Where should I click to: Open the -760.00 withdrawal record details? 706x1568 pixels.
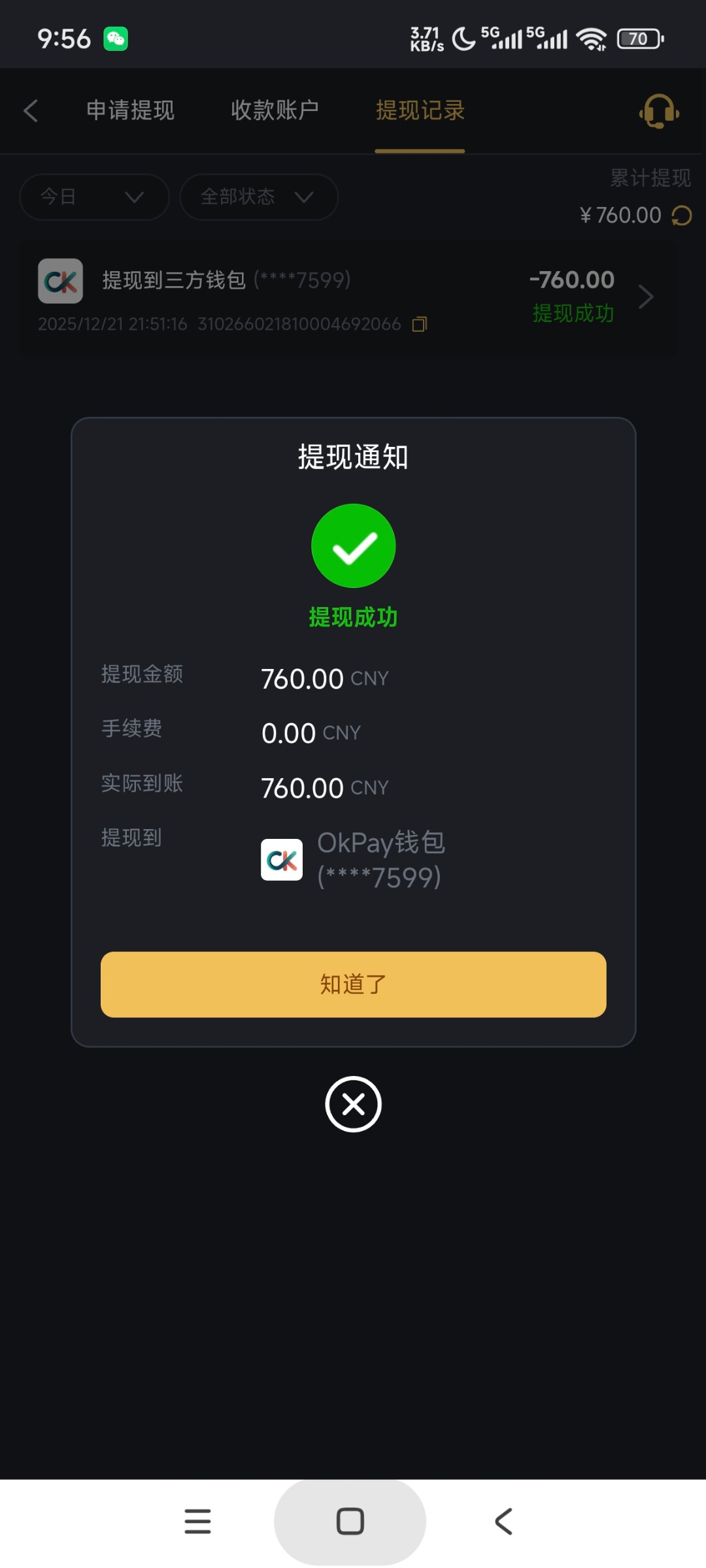tap(645, 297)
